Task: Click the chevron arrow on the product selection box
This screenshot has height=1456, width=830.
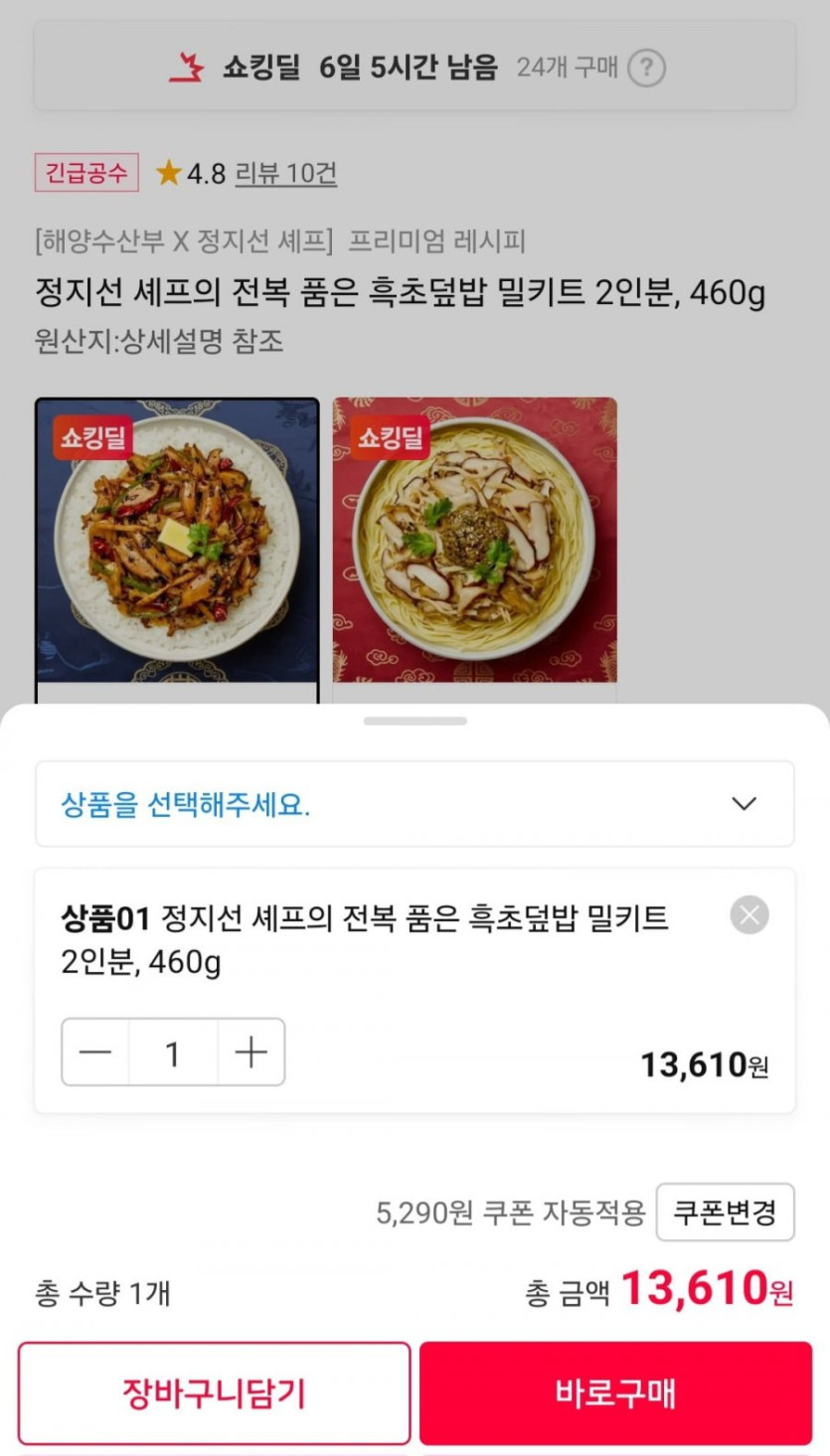Action: click(745, 803)
